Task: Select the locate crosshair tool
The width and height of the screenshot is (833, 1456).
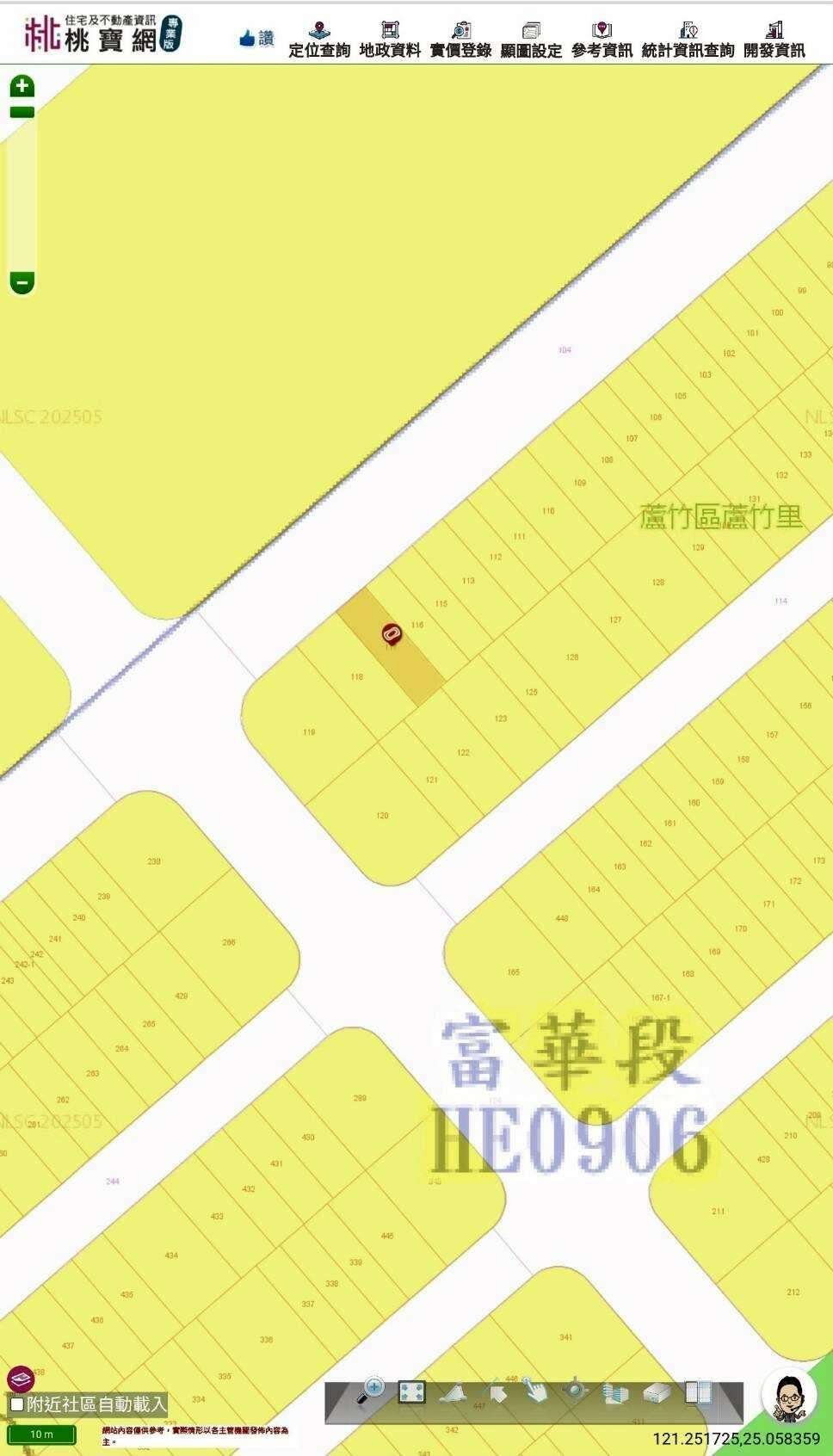Action: tap(575, 1391)
